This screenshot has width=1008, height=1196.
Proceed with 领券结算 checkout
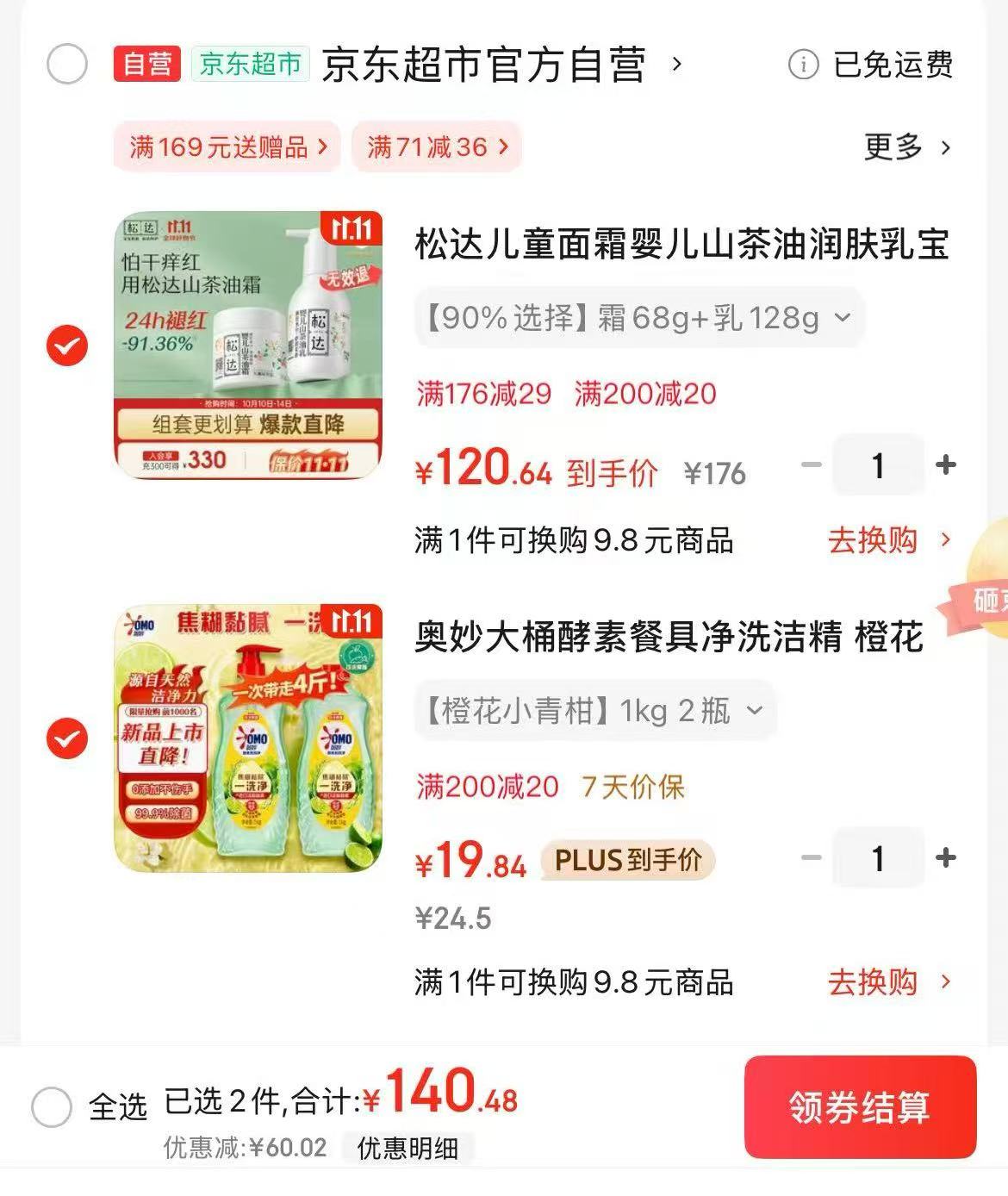[x=859, y=1107]
